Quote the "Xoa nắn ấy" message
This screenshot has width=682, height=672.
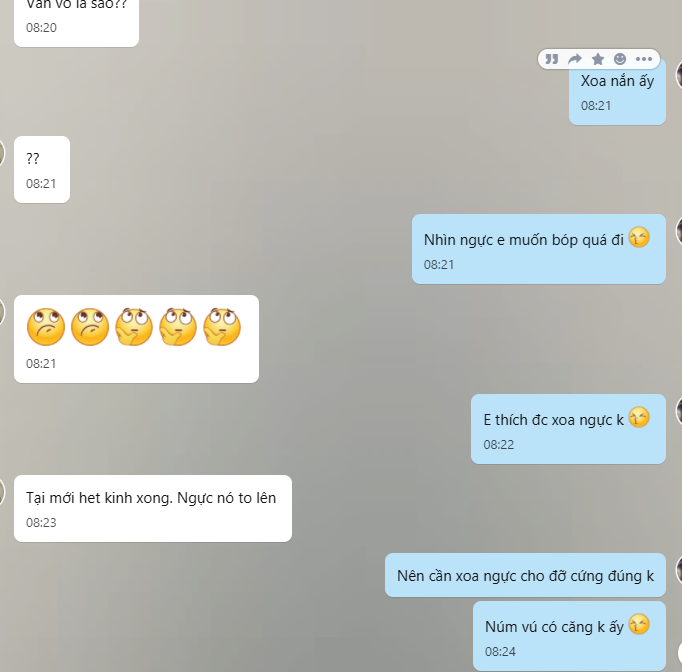tap(552, 59)
